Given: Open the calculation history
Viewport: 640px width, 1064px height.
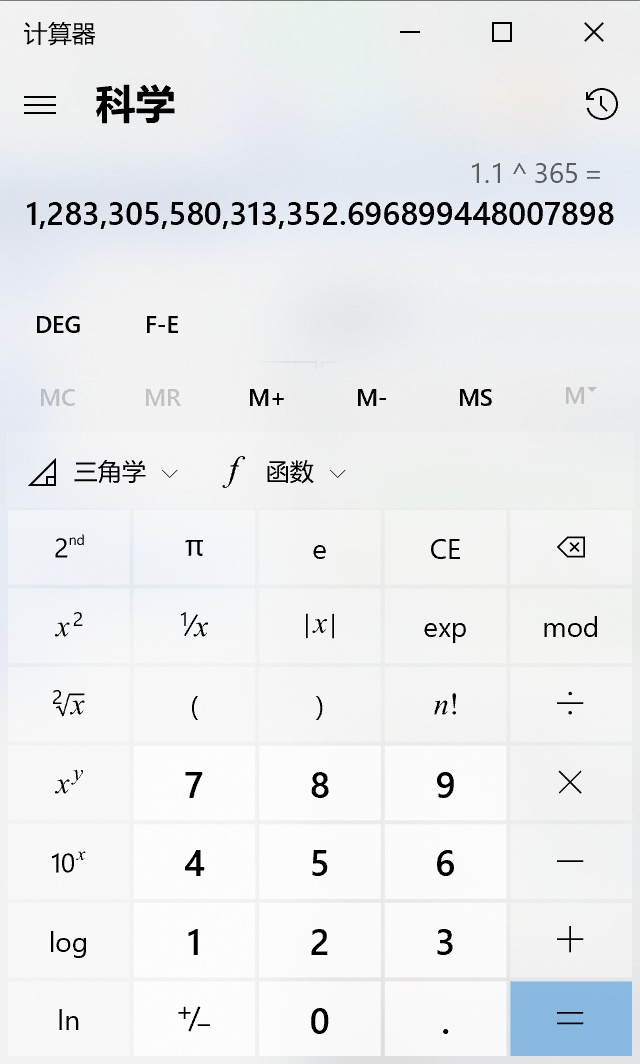Looking at the screenshot, I should point(601,104).
